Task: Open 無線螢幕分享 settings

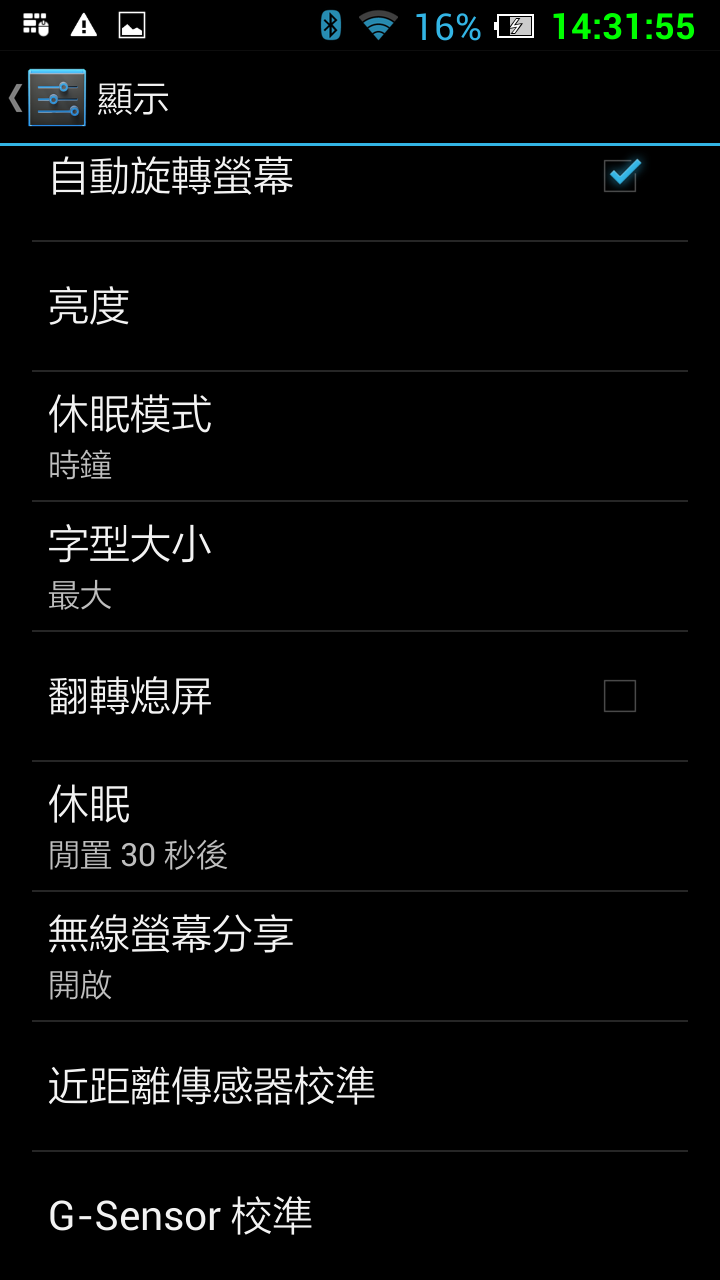Action: coord(360,957)
